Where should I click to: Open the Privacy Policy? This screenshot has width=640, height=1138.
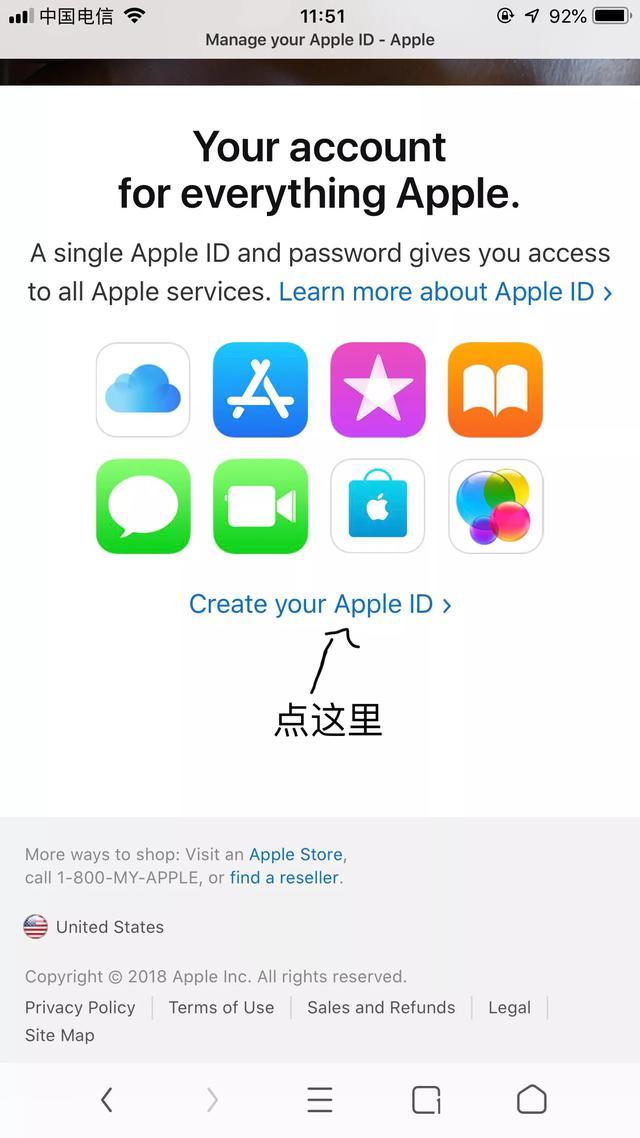80,1007
